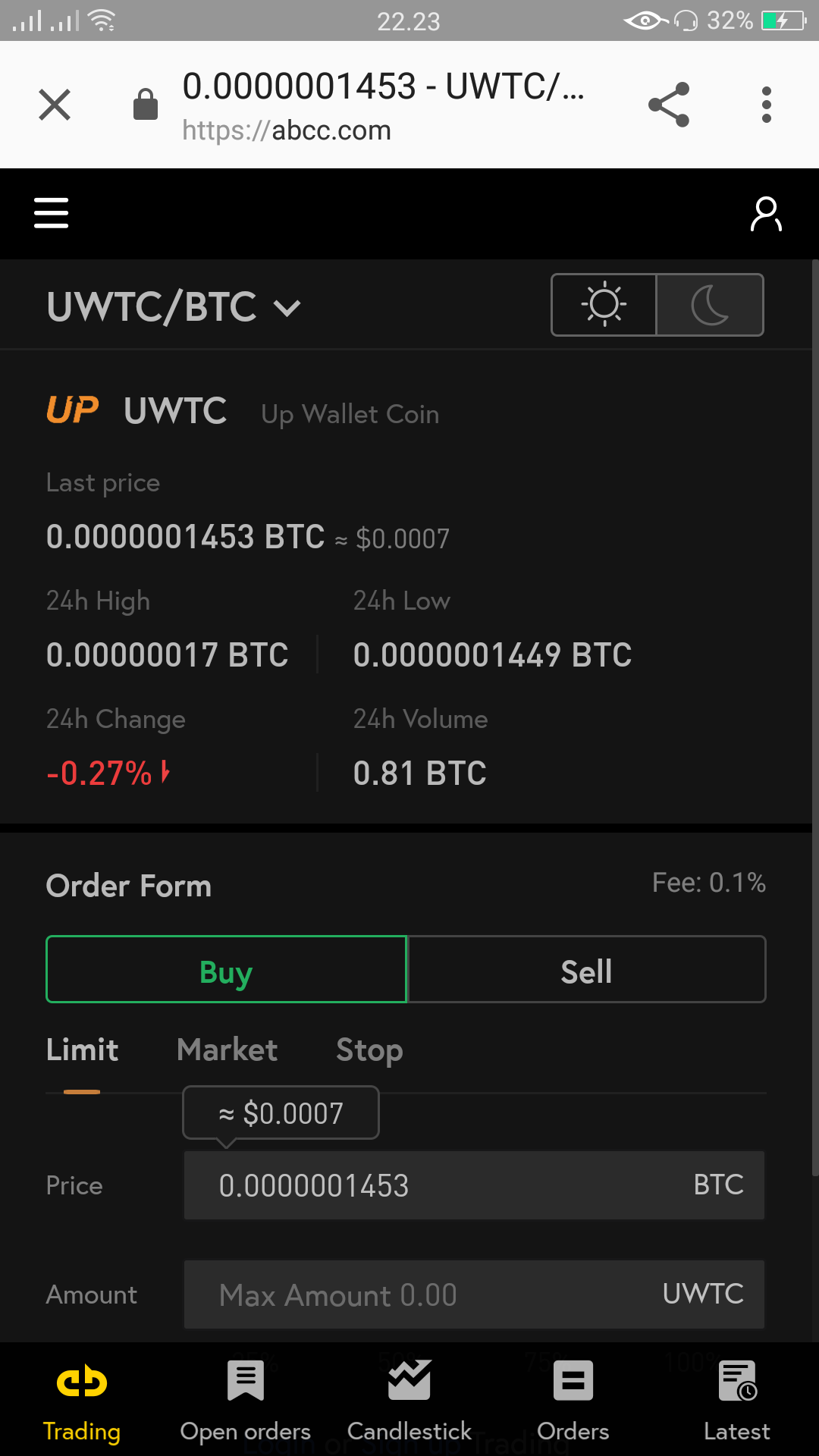The image size is (819, 1456).
Task: Choose the Limit order type
Action: coord(82,1050)
